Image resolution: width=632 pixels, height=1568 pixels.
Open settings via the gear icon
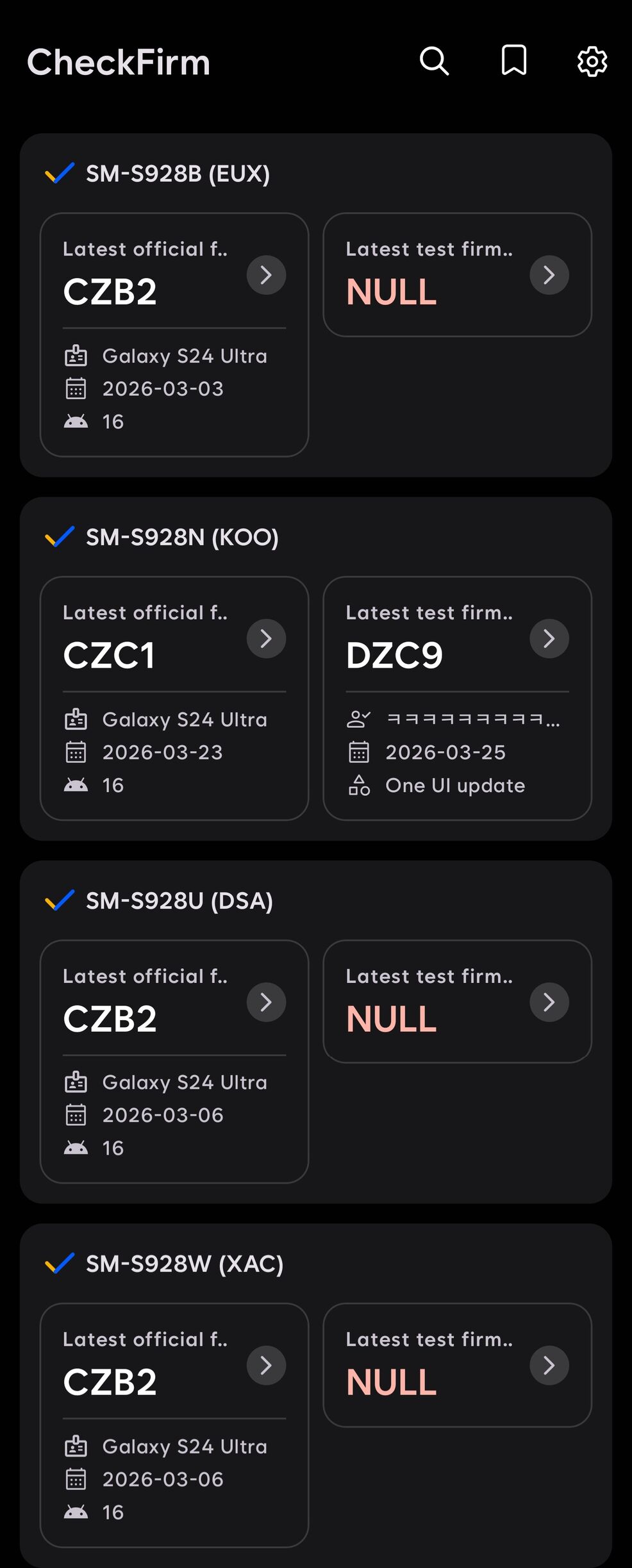(x=592, y=62)
